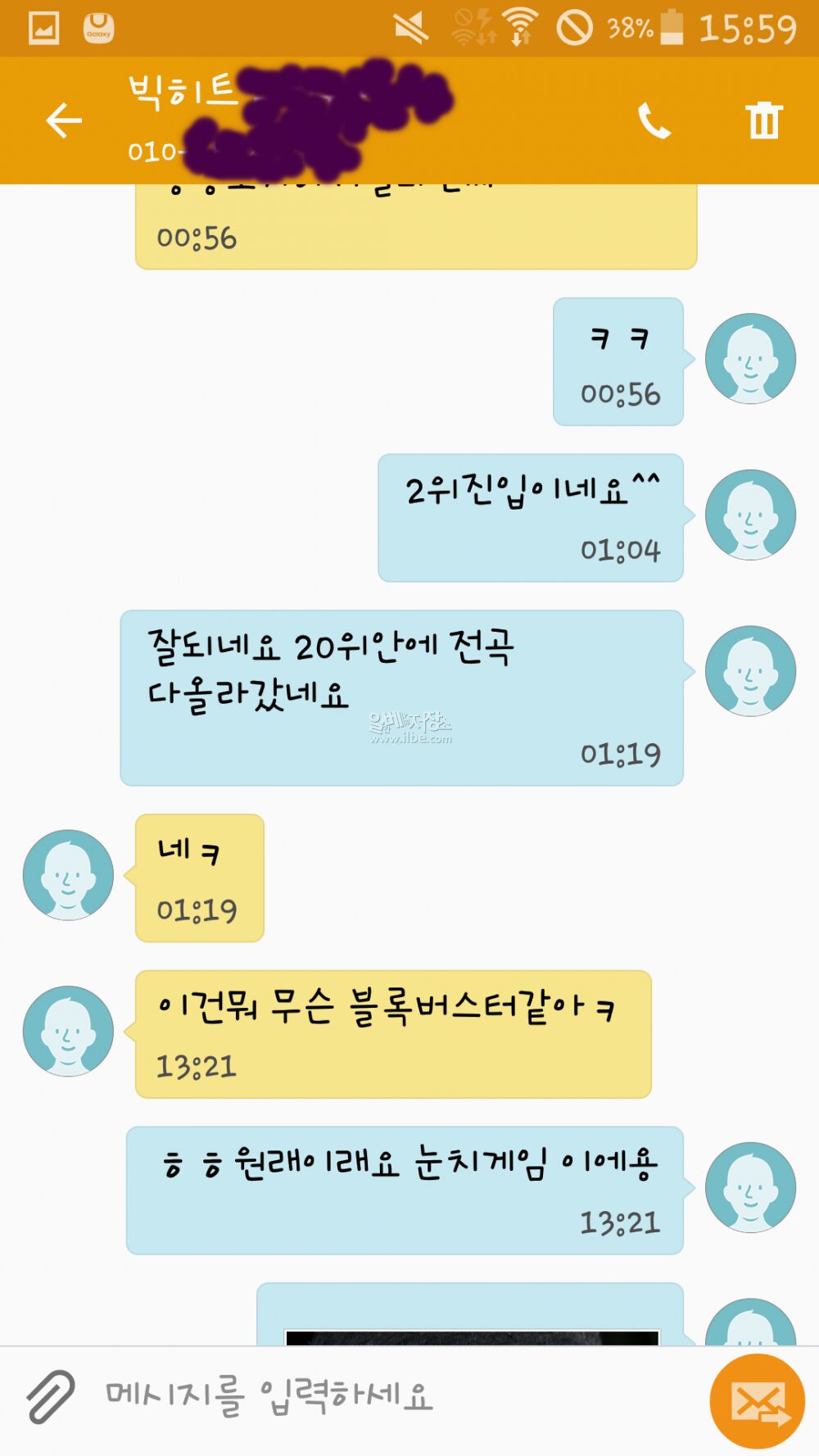
Task: Call the contact using the phone icon
Action: tap(654, 121)
